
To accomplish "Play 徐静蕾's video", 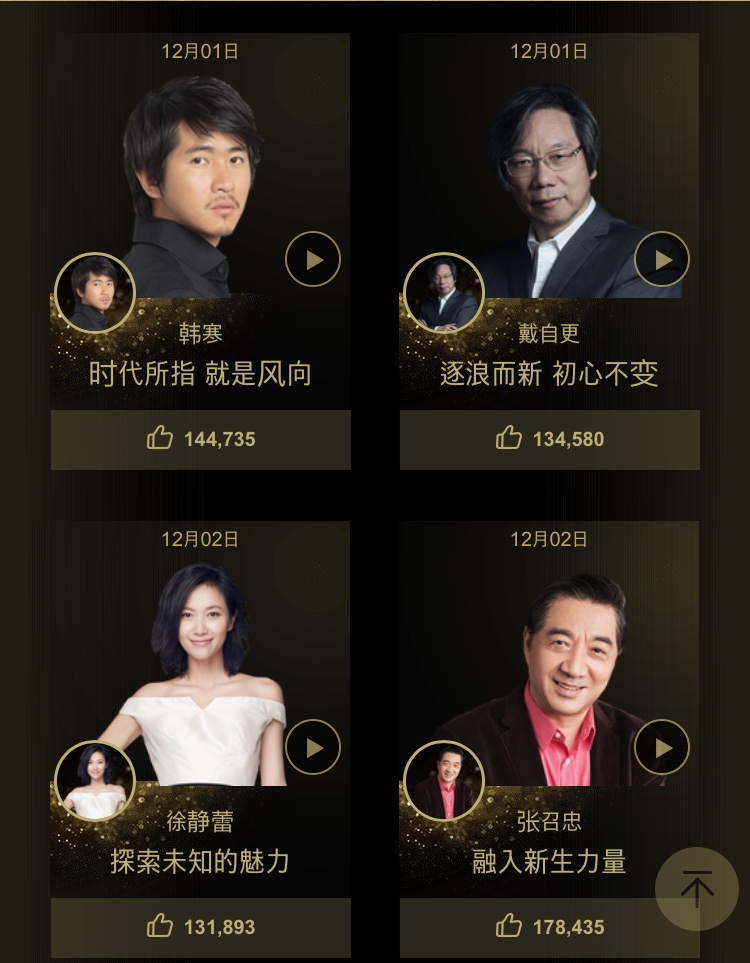I will pos(313,747).
